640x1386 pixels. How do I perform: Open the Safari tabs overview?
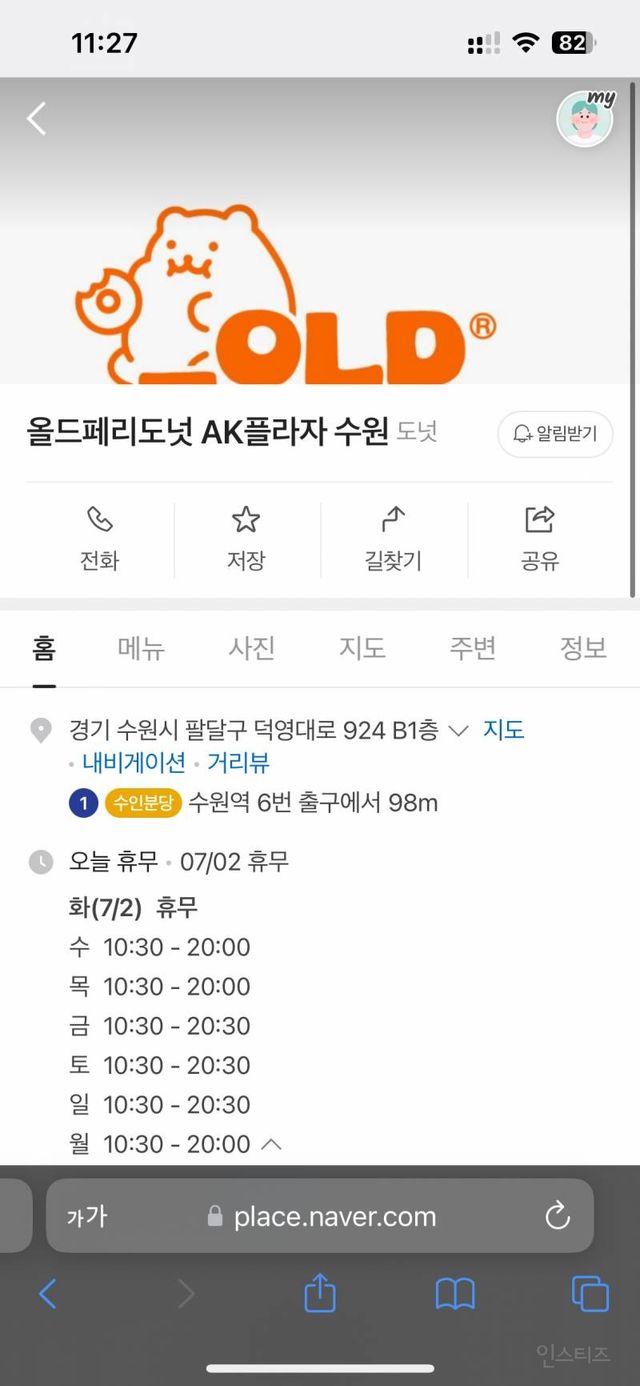pos(589,1294)
